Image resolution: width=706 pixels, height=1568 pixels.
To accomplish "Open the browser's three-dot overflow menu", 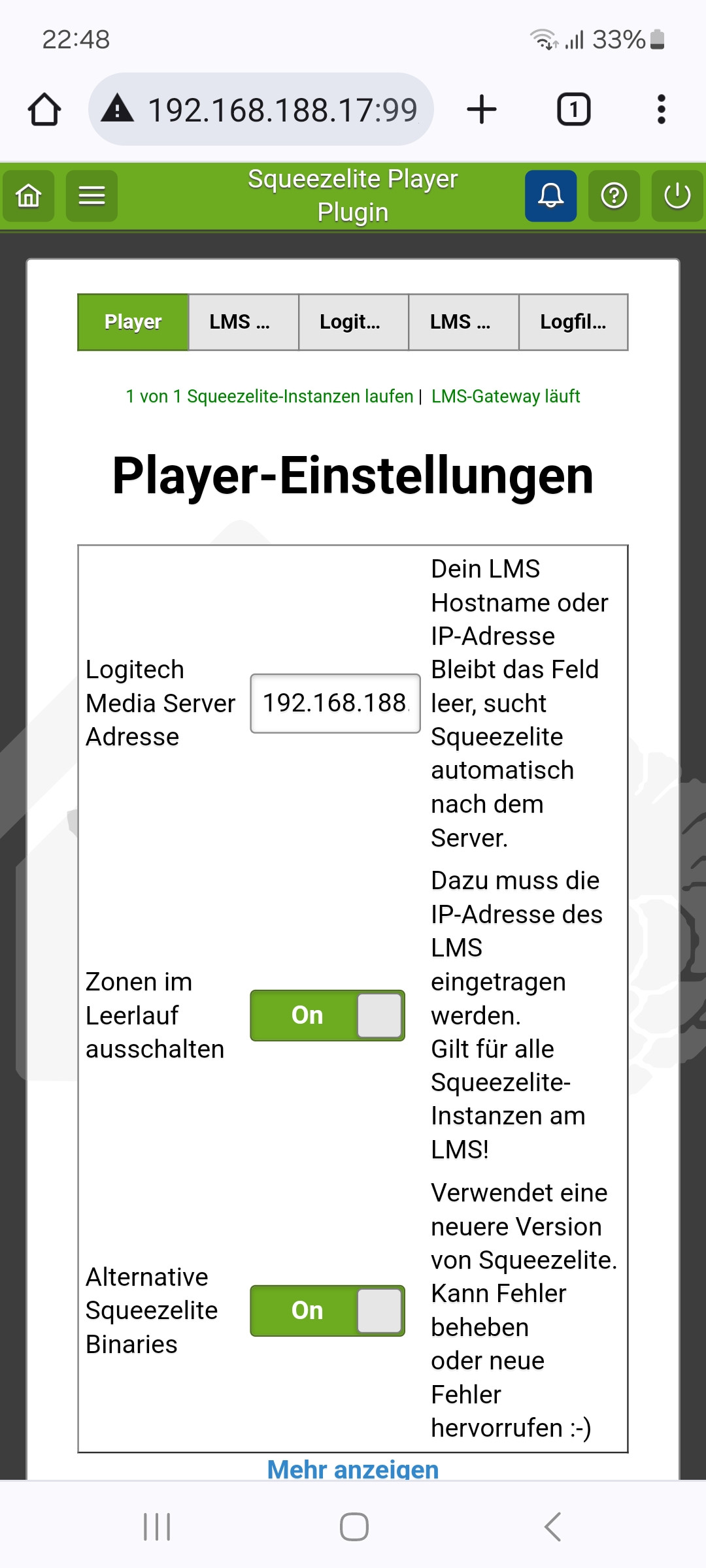I will (x=661, y=109).
